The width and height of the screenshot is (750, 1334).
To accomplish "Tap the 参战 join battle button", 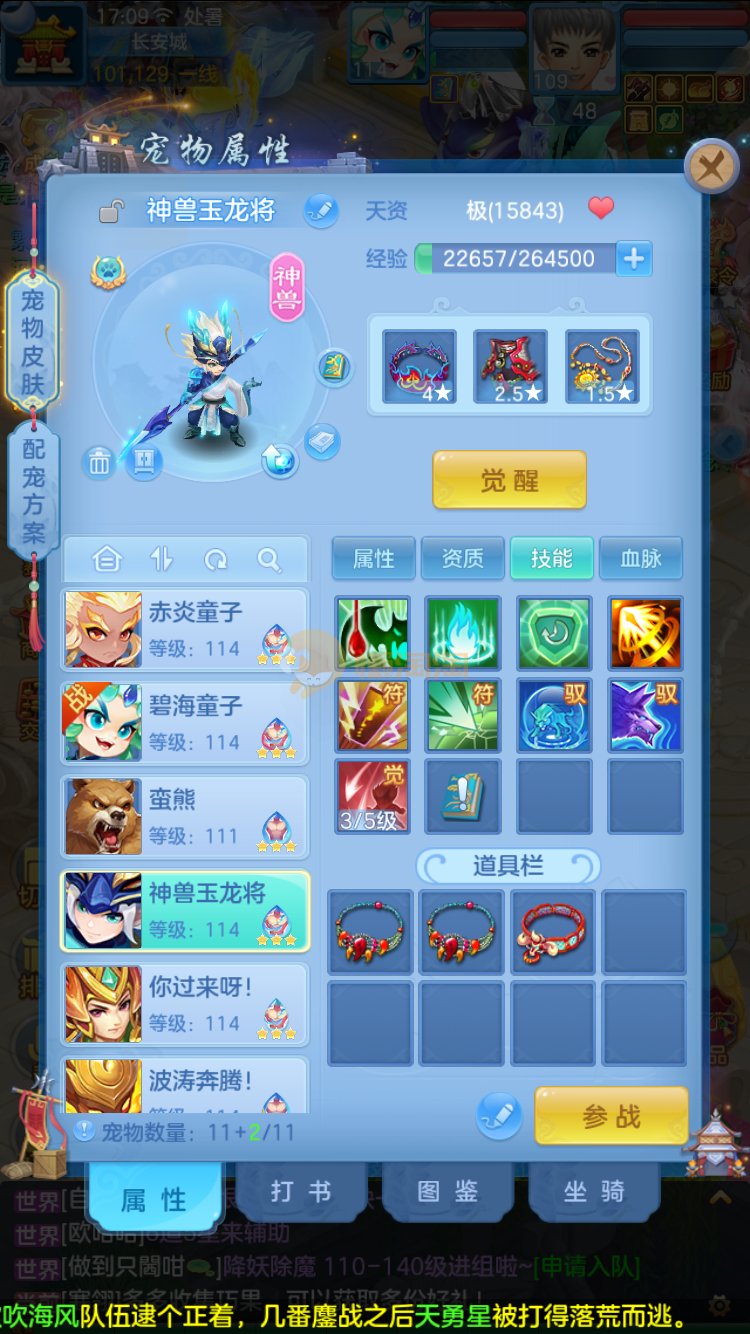I will coord(611,1116).
